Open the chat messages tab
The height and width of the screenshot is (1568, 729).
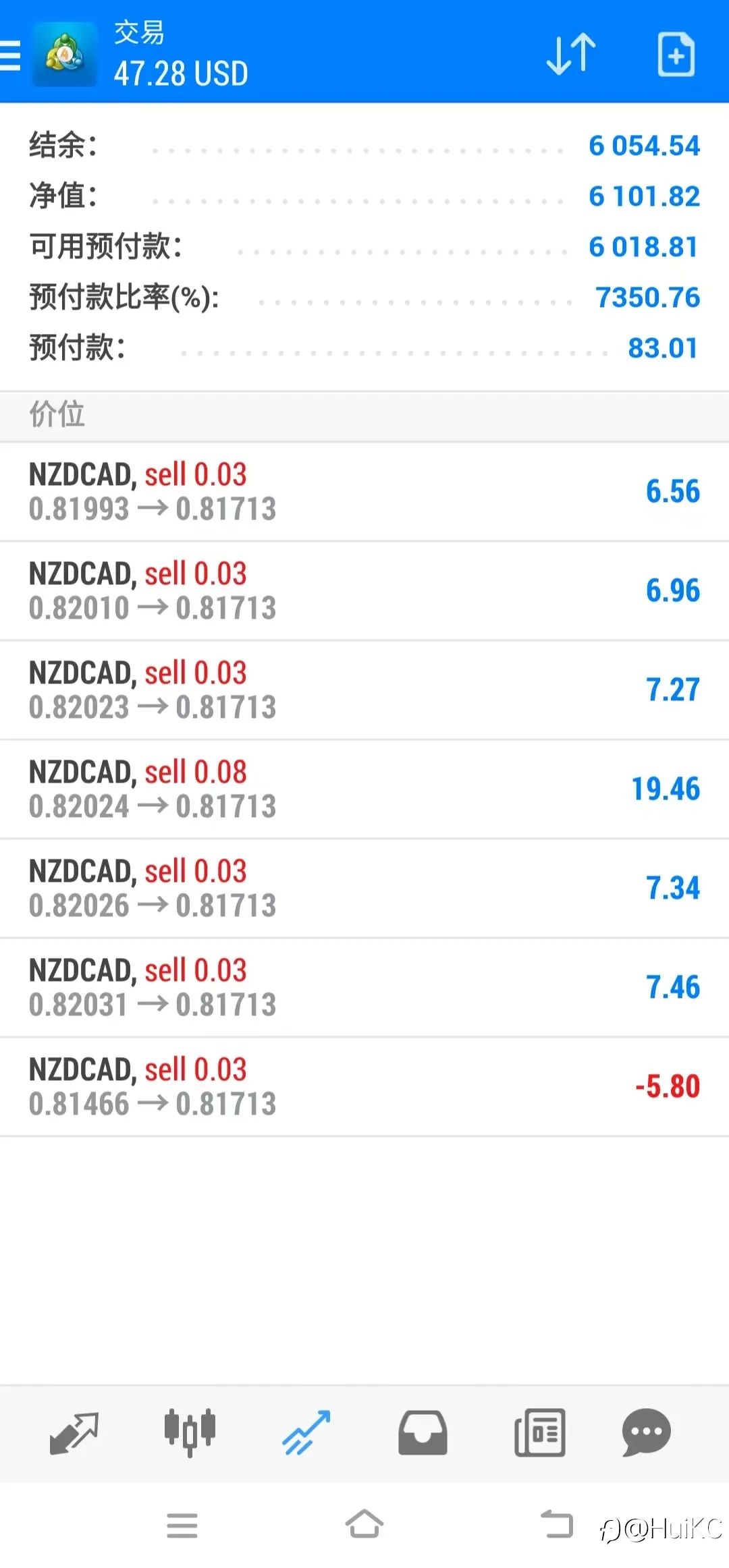[646, 1432]
